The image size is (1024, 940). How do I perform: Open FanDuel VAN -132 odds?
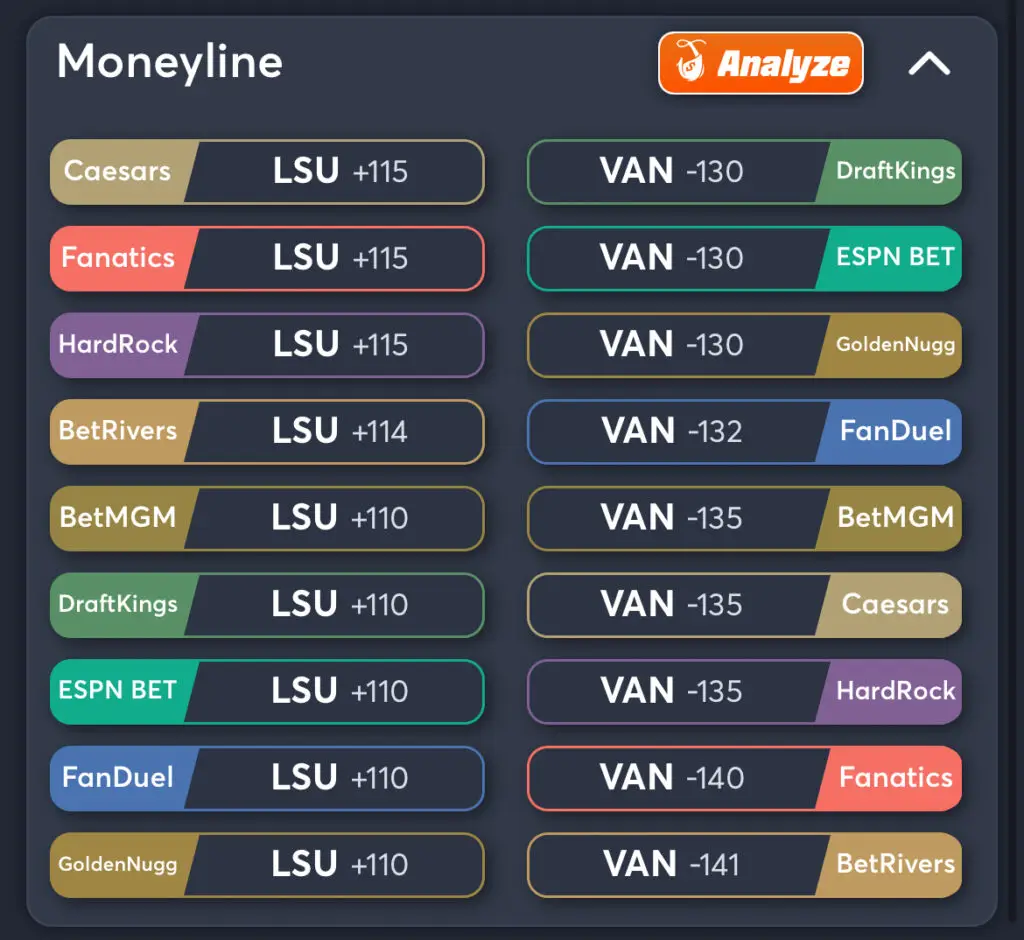point(744,432)
